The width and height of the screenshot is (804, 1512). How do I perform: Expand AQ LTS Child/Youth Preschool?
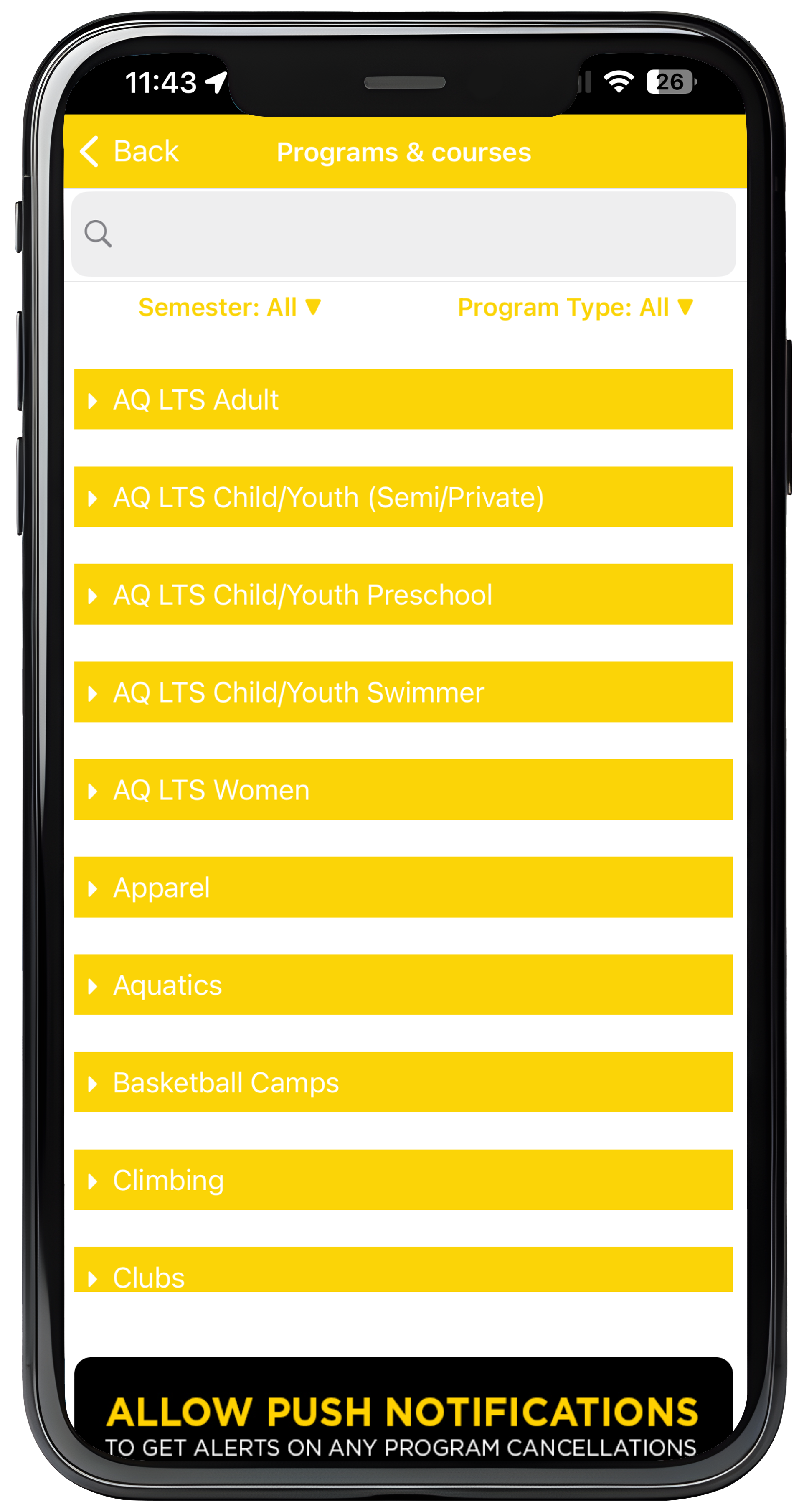coord(302,594)
